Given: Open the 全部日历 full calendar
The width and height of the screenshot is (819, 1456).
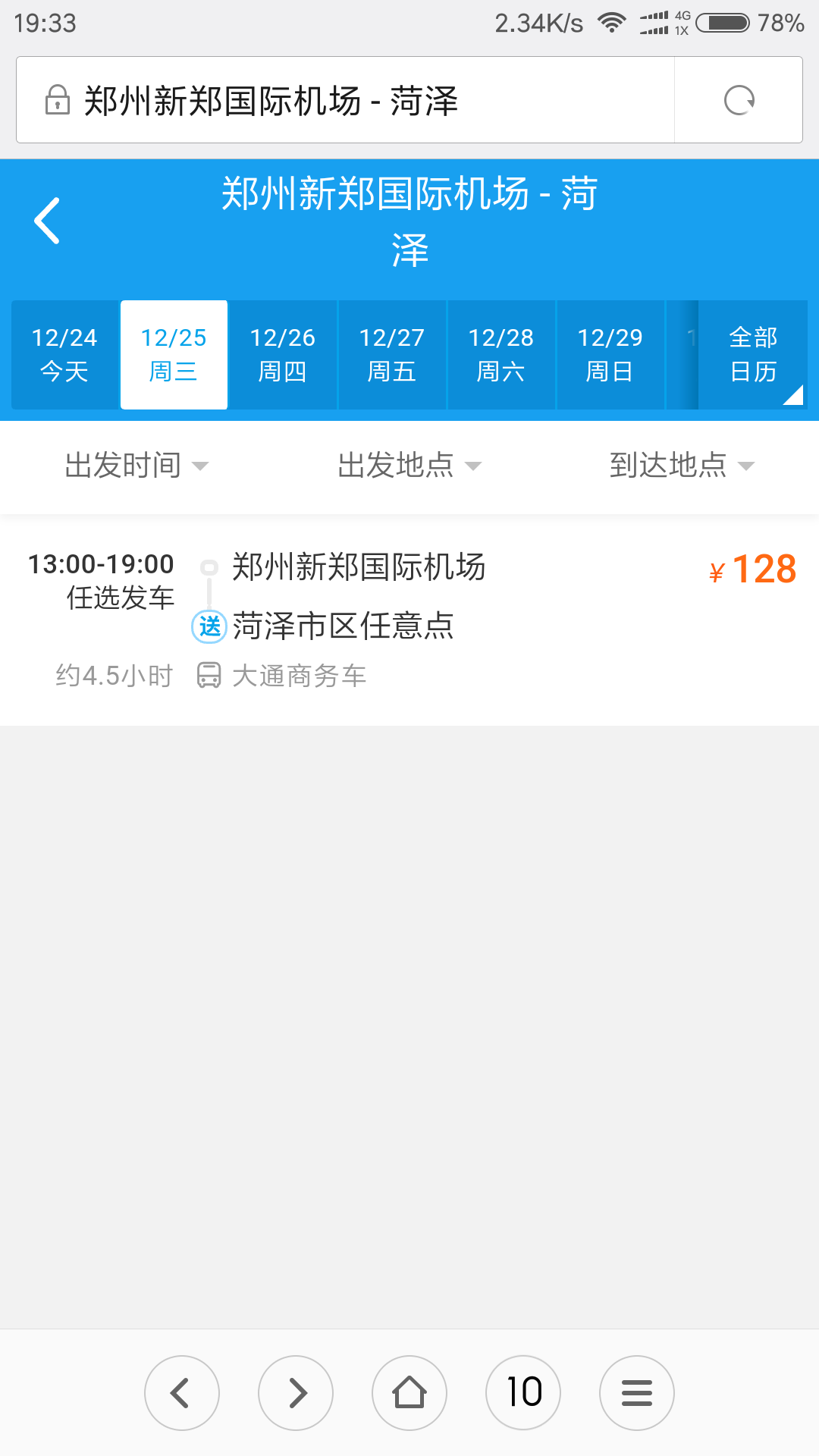Looking at the screenshot, I should (753, 354).
